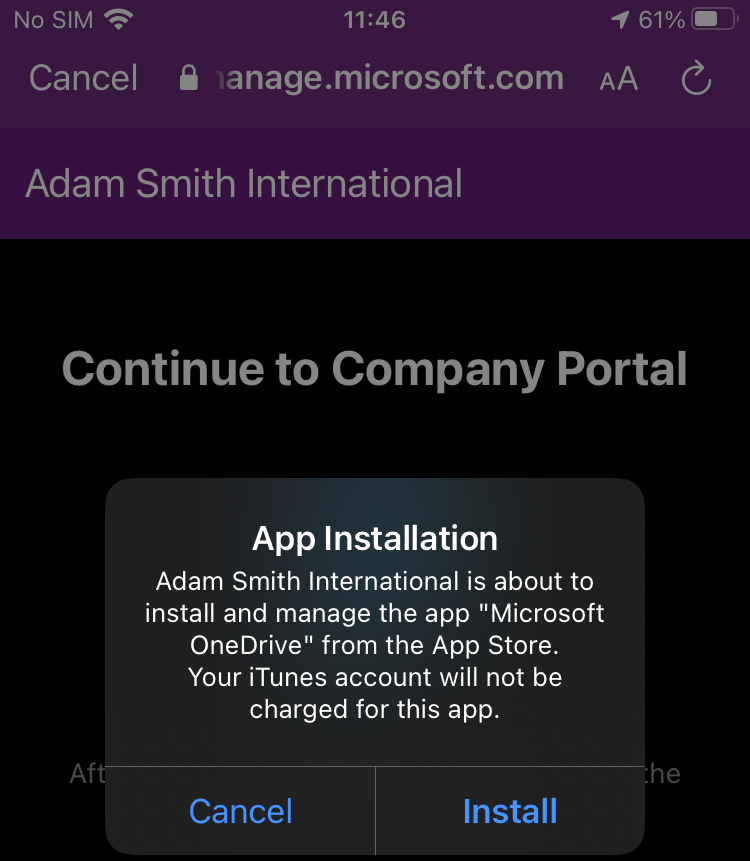Cancel the App Installation dialog

[241, 810]
